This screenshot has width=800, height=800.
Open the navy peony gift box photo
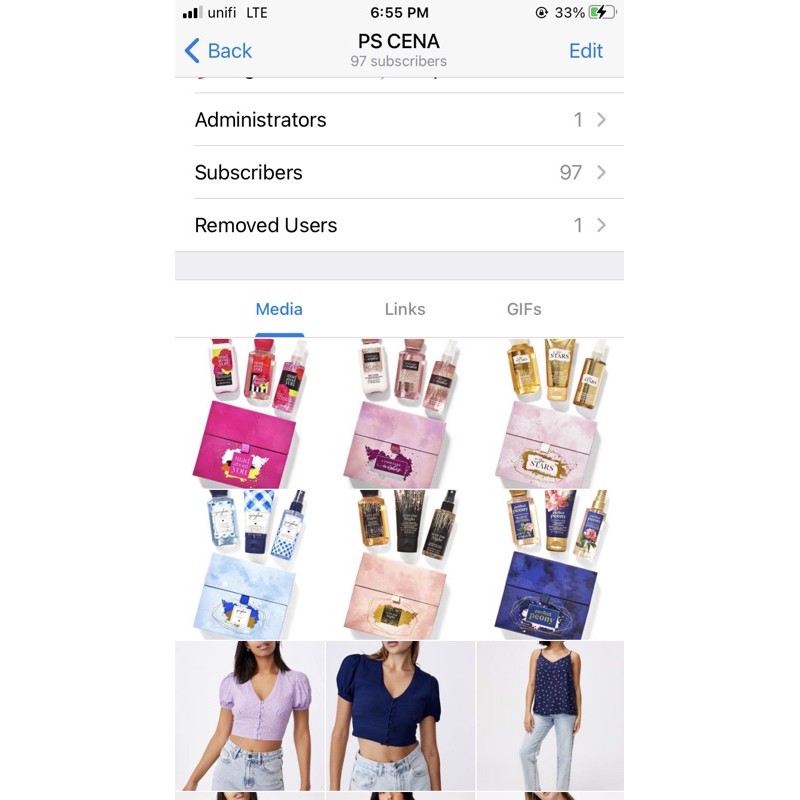click(550, 564)
